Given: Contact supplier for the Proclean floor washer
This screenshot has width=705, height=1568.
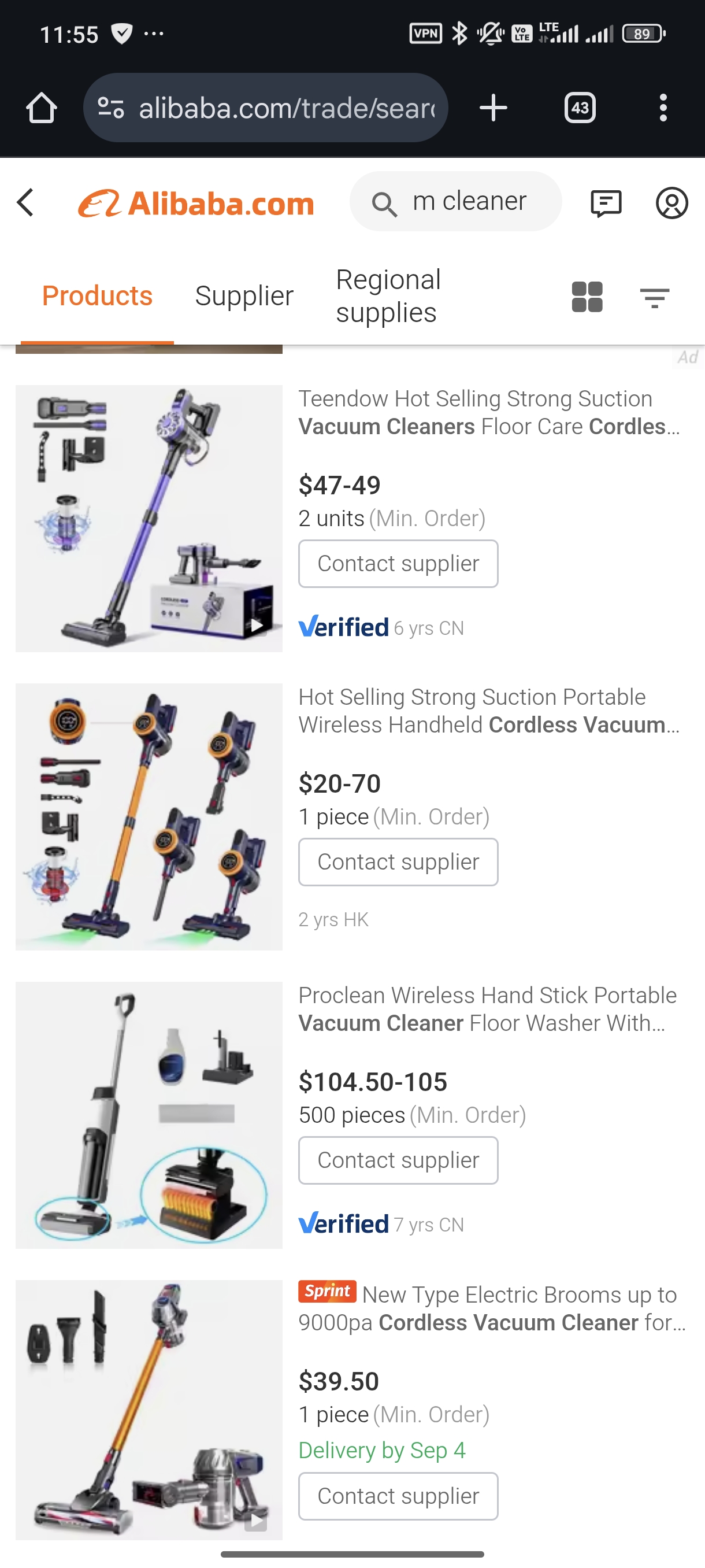Looking at the screenshot, I should point(398,1160).
